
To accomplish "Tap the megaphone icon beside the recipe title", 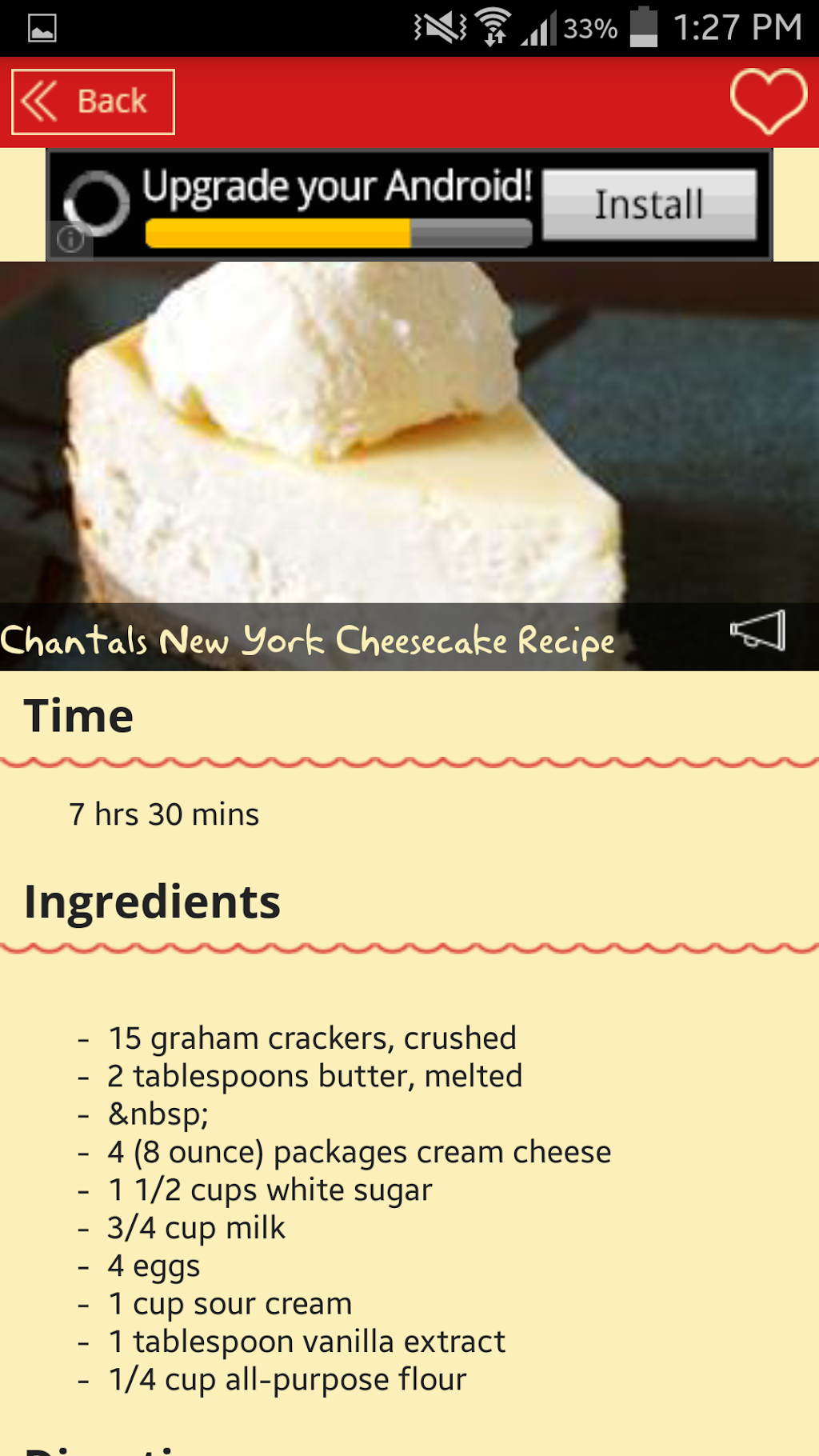I will tap(758, 631).
